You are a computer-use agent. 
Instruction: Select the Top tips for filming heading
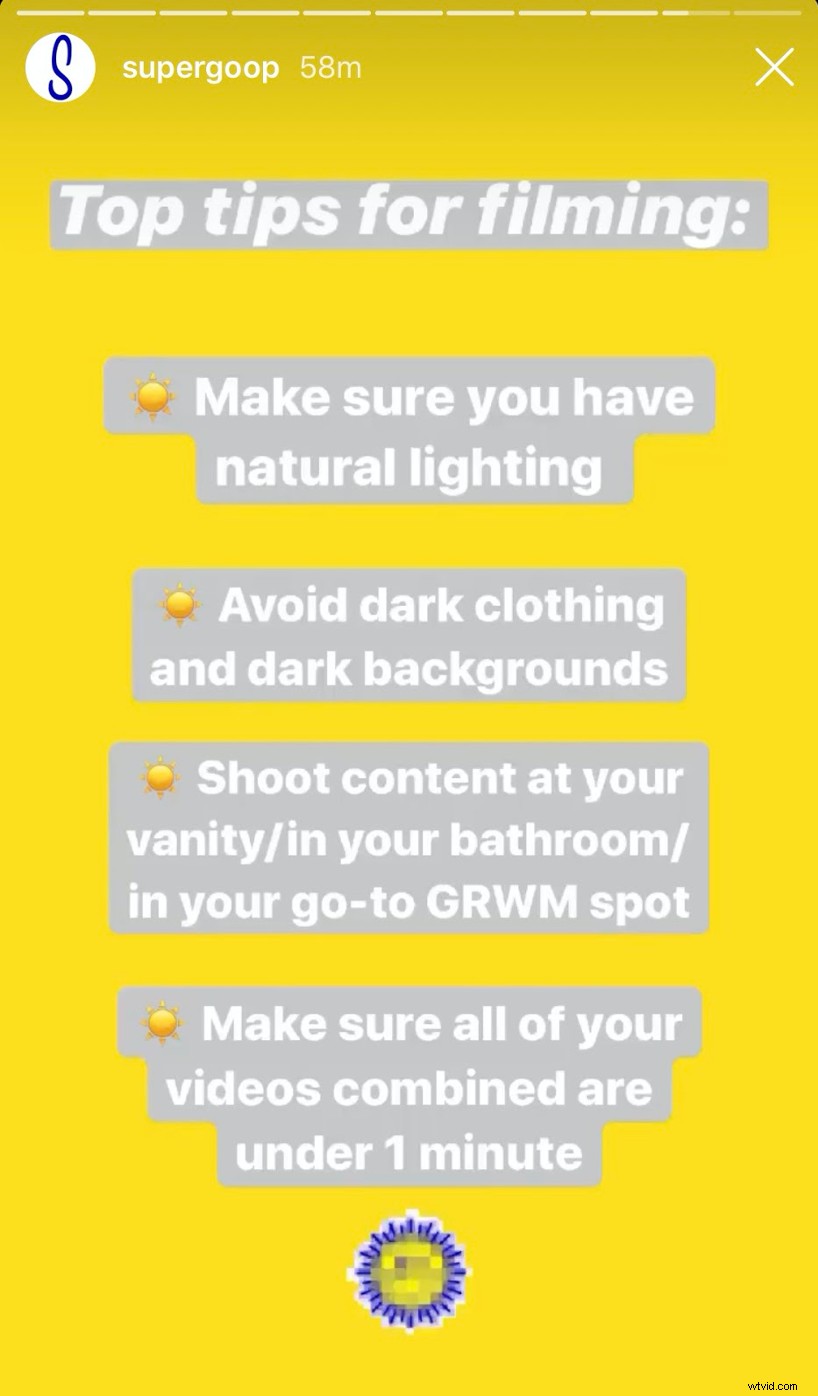point(408,212)
